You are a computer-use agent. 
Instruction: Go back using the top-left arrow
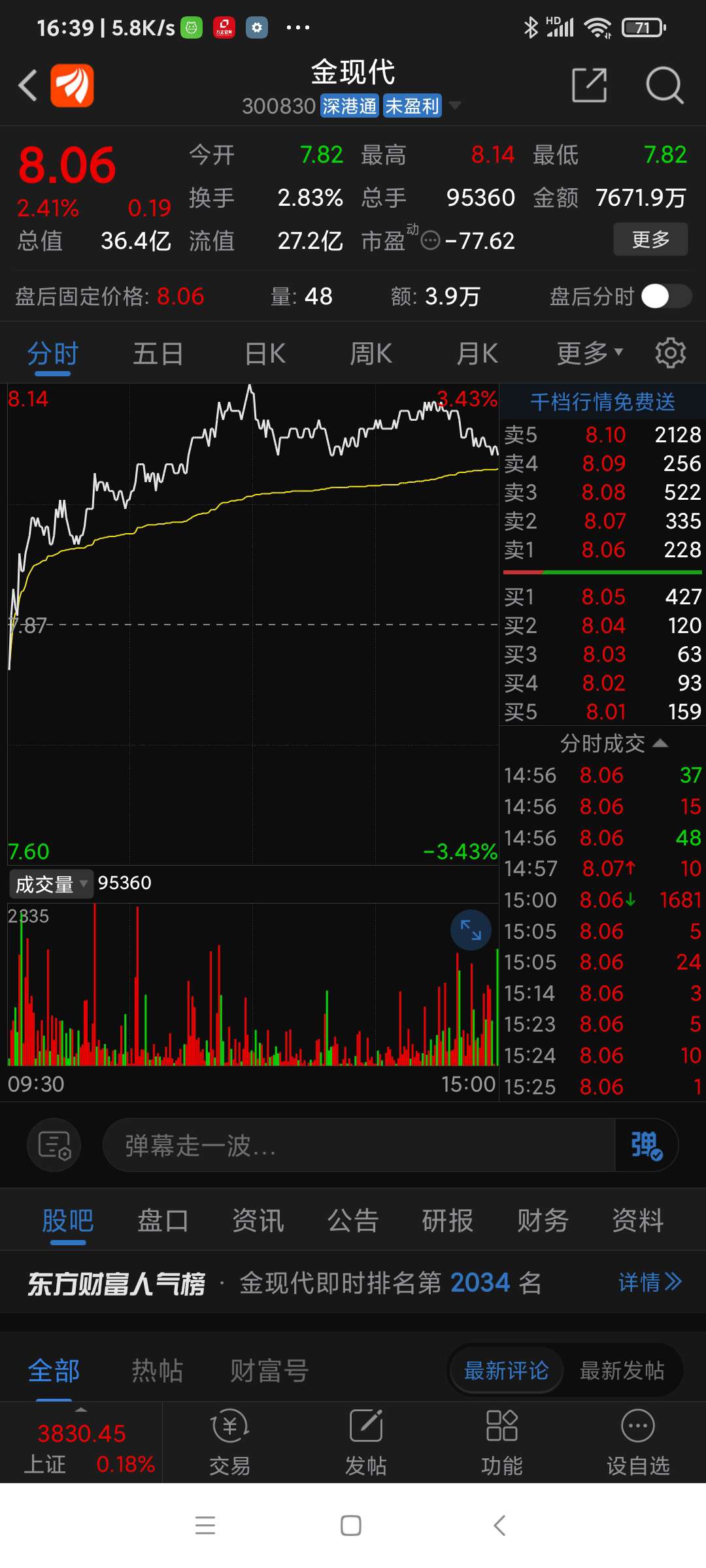coord(27,86)
